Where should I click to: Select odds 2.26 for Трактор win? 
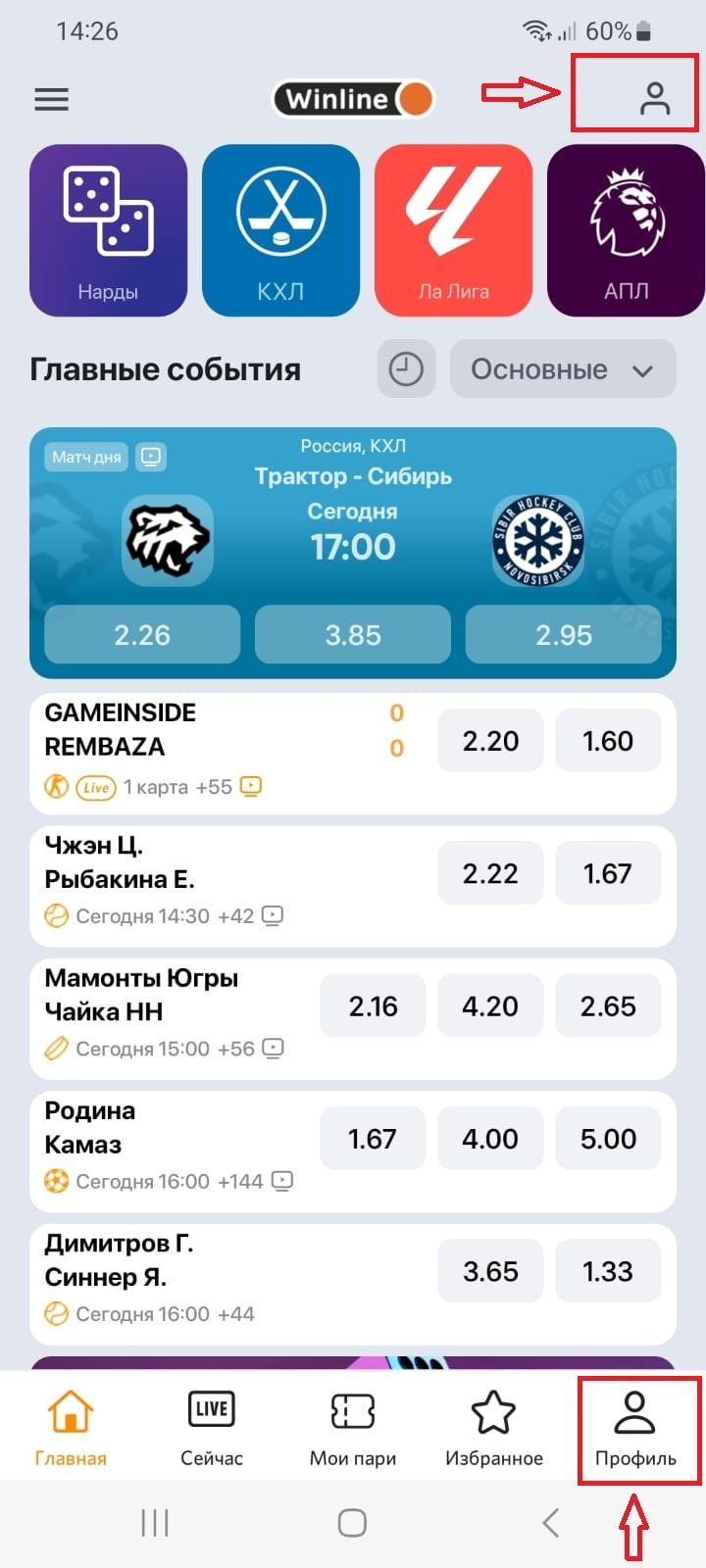pos(142,635)
